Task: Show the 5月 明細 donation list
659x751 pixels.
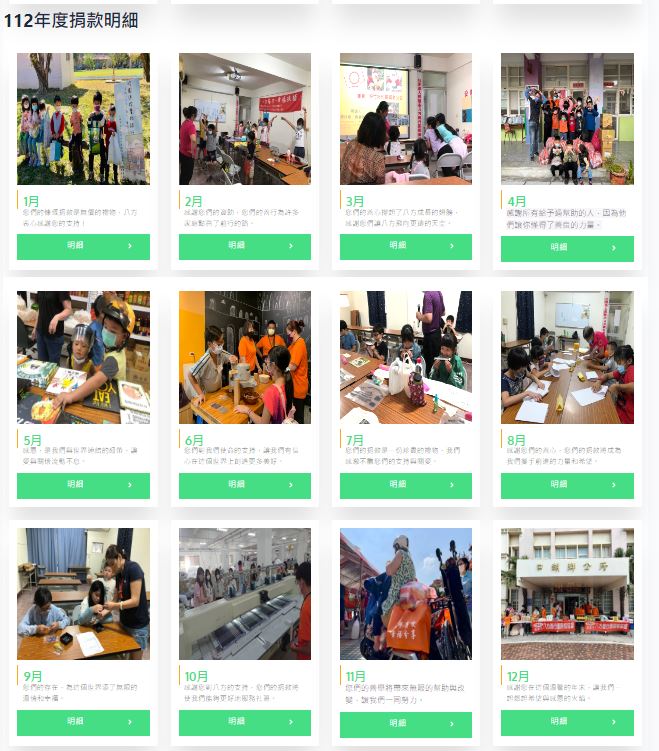Action: [83, 485]
